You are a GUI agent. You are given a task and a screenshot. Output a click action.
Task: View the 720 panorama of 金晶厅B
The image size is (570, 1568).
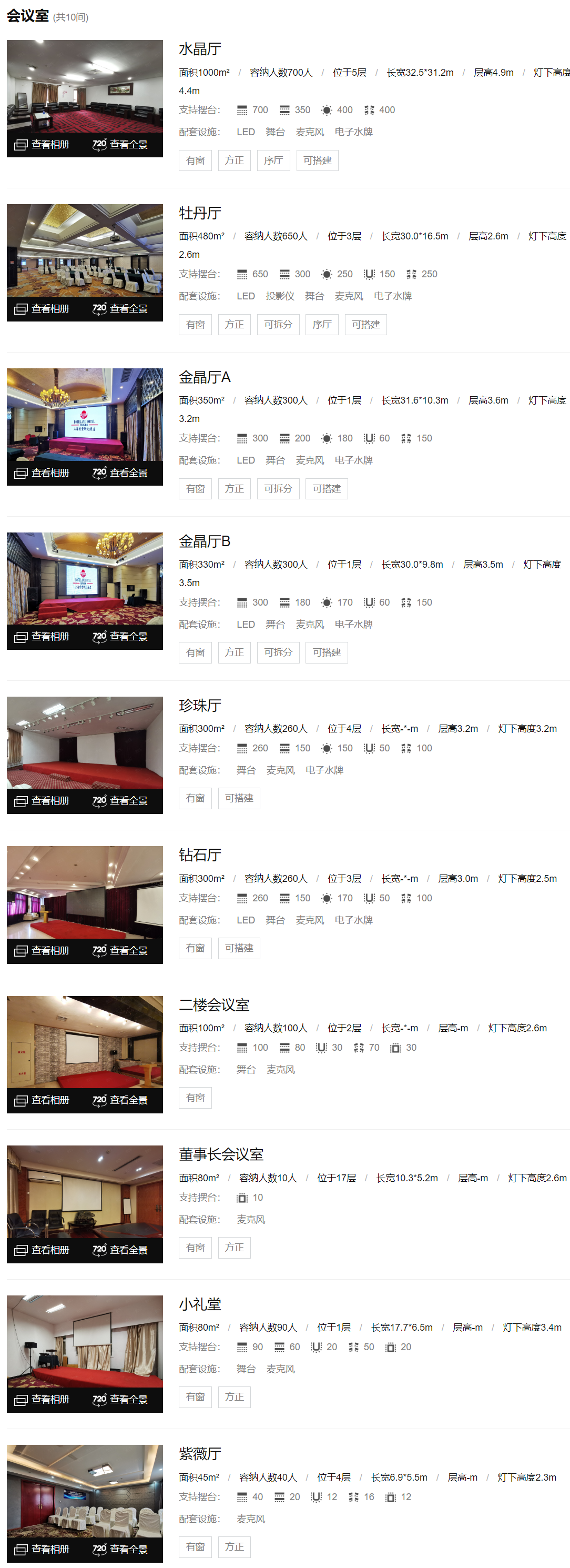(120, 637)
